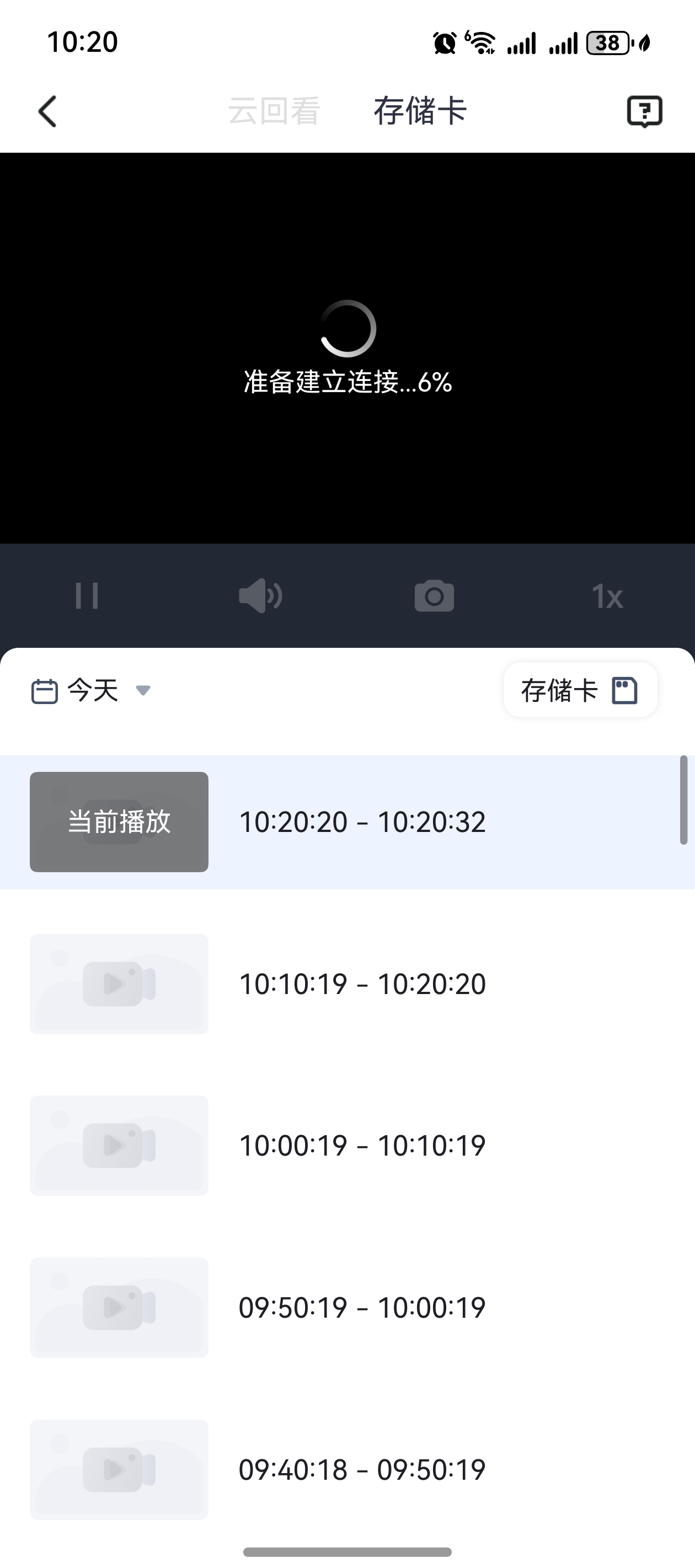Open the video camera icon on the 10:10:19 clip
The image size is (695, 1568).
point(118,984)
